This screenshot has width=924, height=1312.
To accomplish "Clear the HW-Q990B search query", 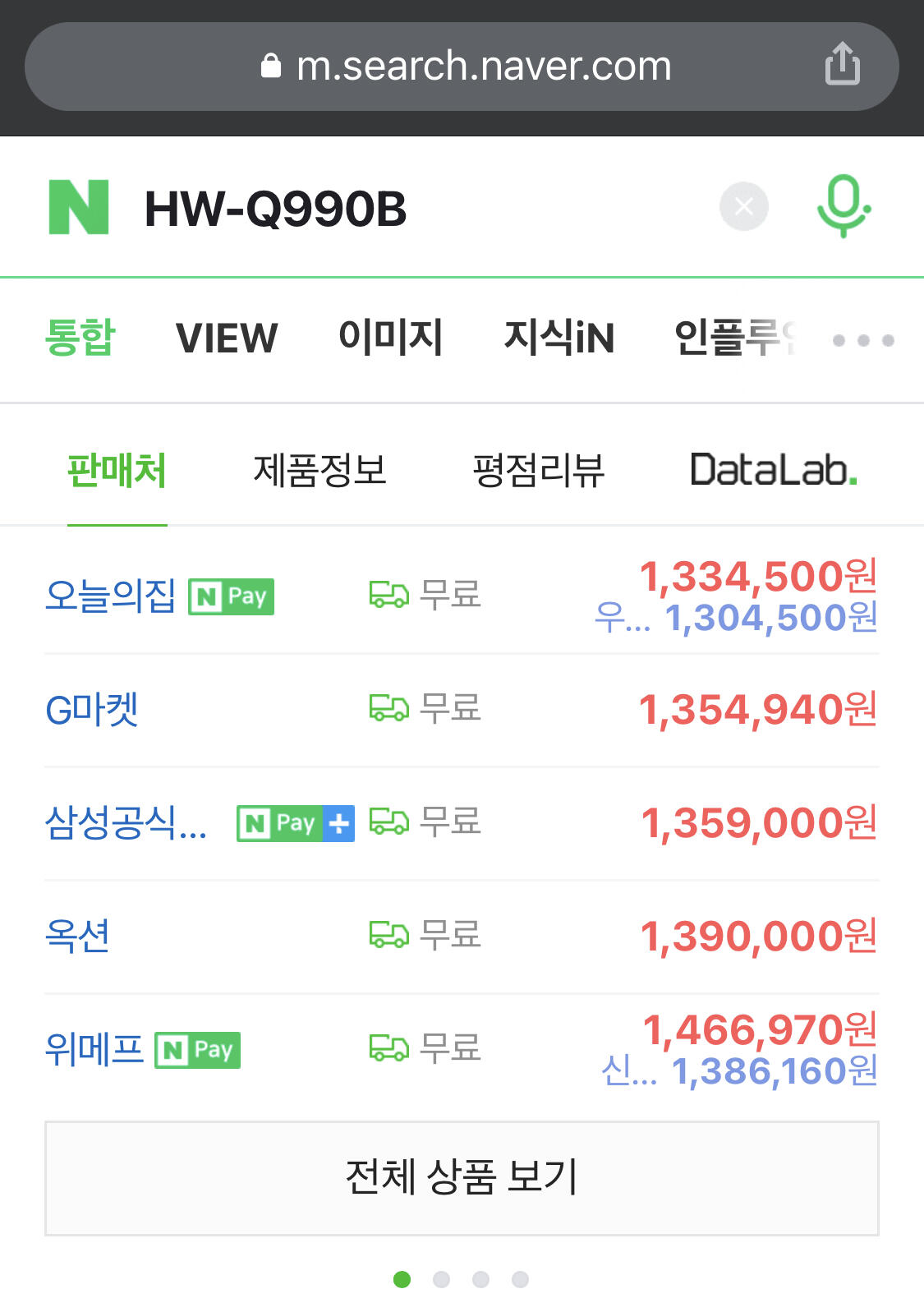I will tap(744, 206).
